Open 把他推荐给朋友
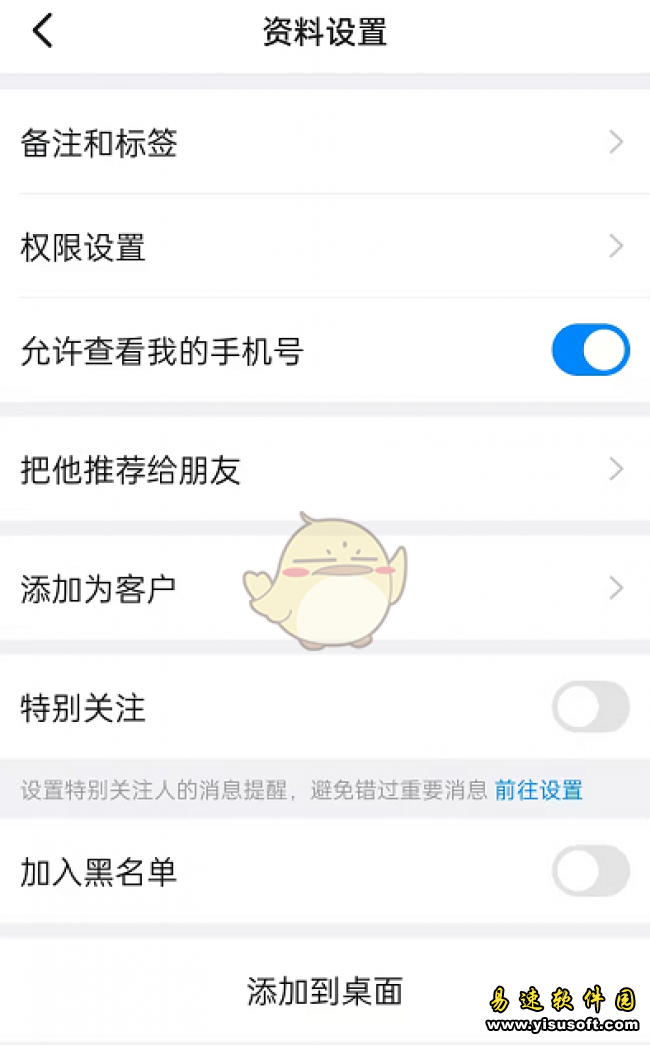Screen dimensions: 650x1045 pyautogui.click(x=325, y=470)
